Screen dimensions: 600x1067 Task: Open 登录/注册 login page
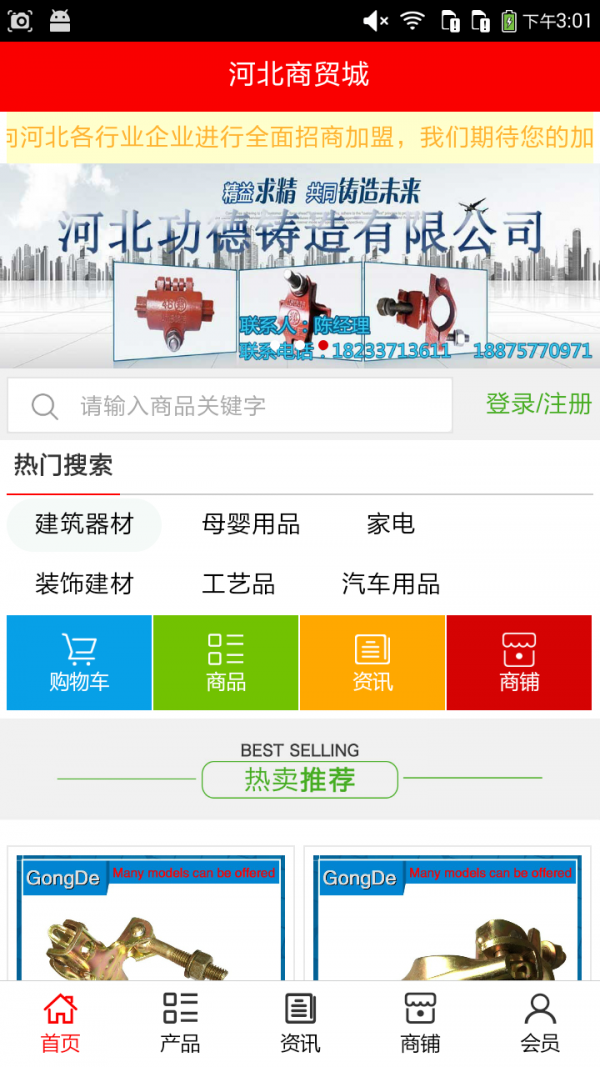point(538,404)
